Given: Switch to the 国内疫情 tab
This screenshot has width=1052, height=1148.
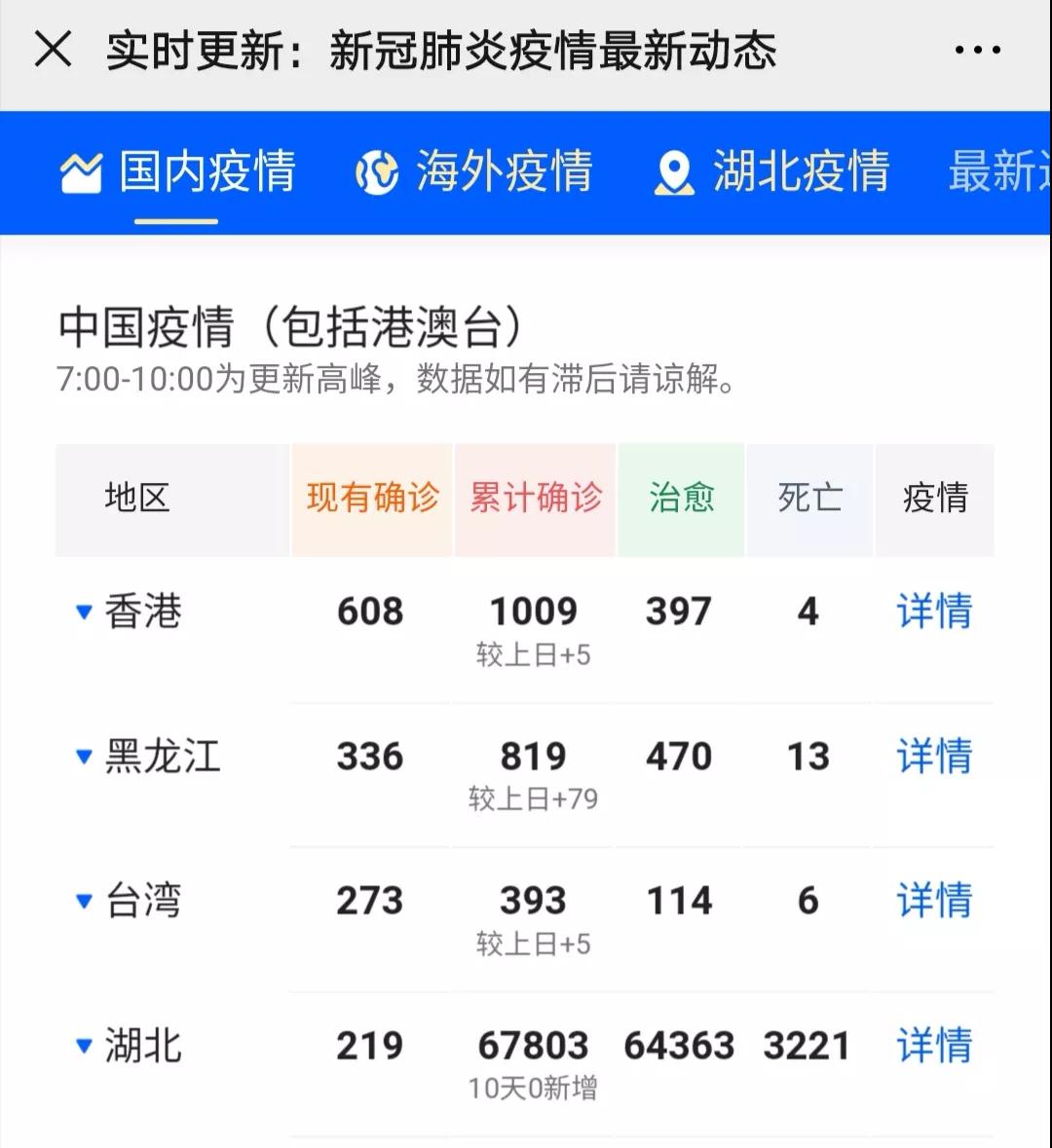Looking at the screenshot, I should coord(178,172).
